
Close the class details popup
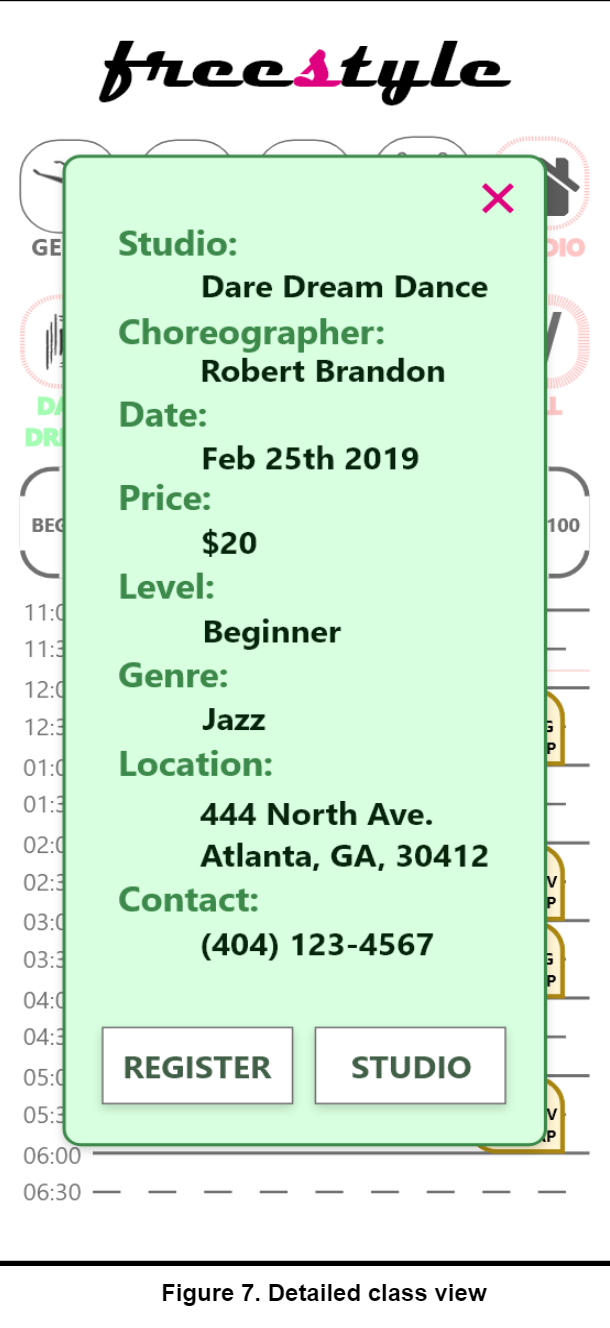(x=497, y=199)
